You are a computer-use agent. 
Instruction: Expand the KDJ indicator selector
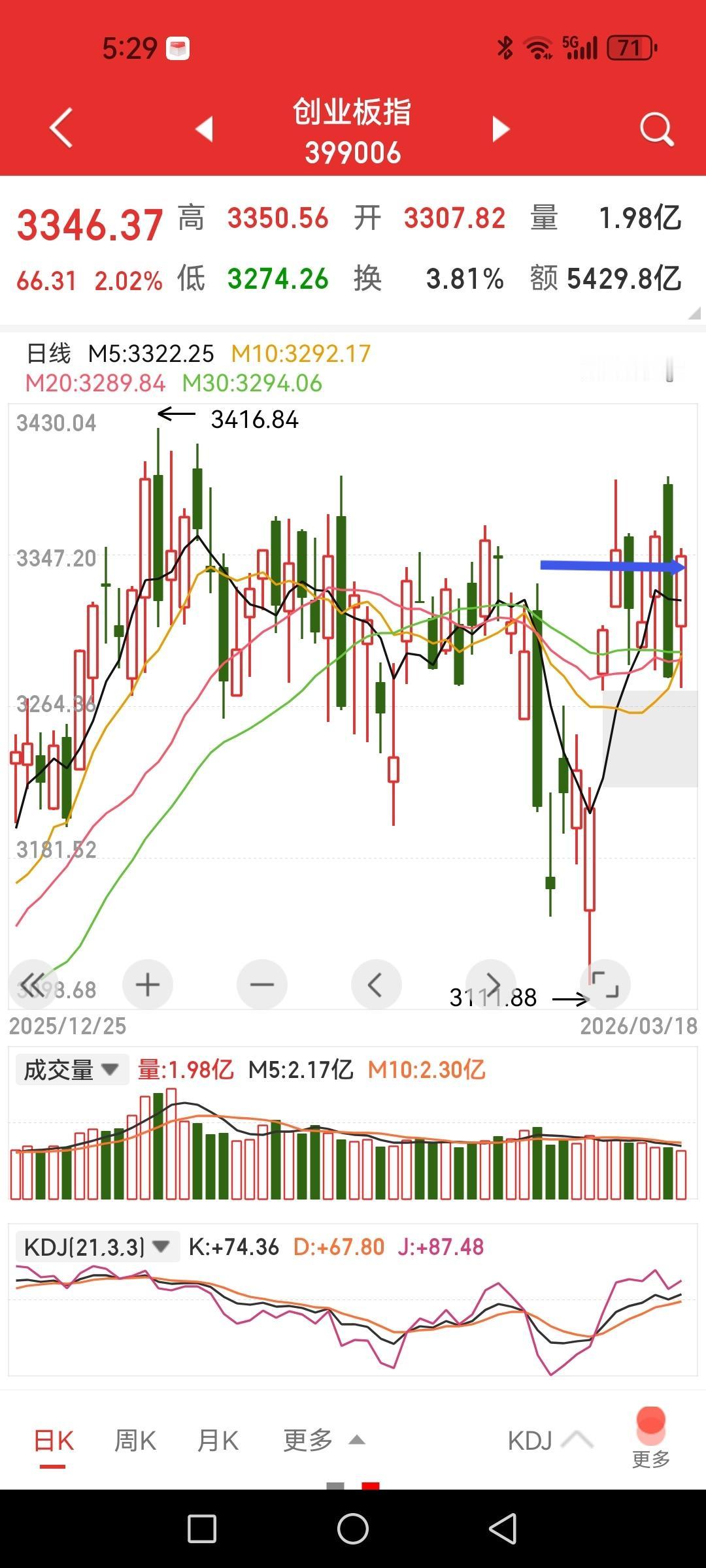point(549,1441)
